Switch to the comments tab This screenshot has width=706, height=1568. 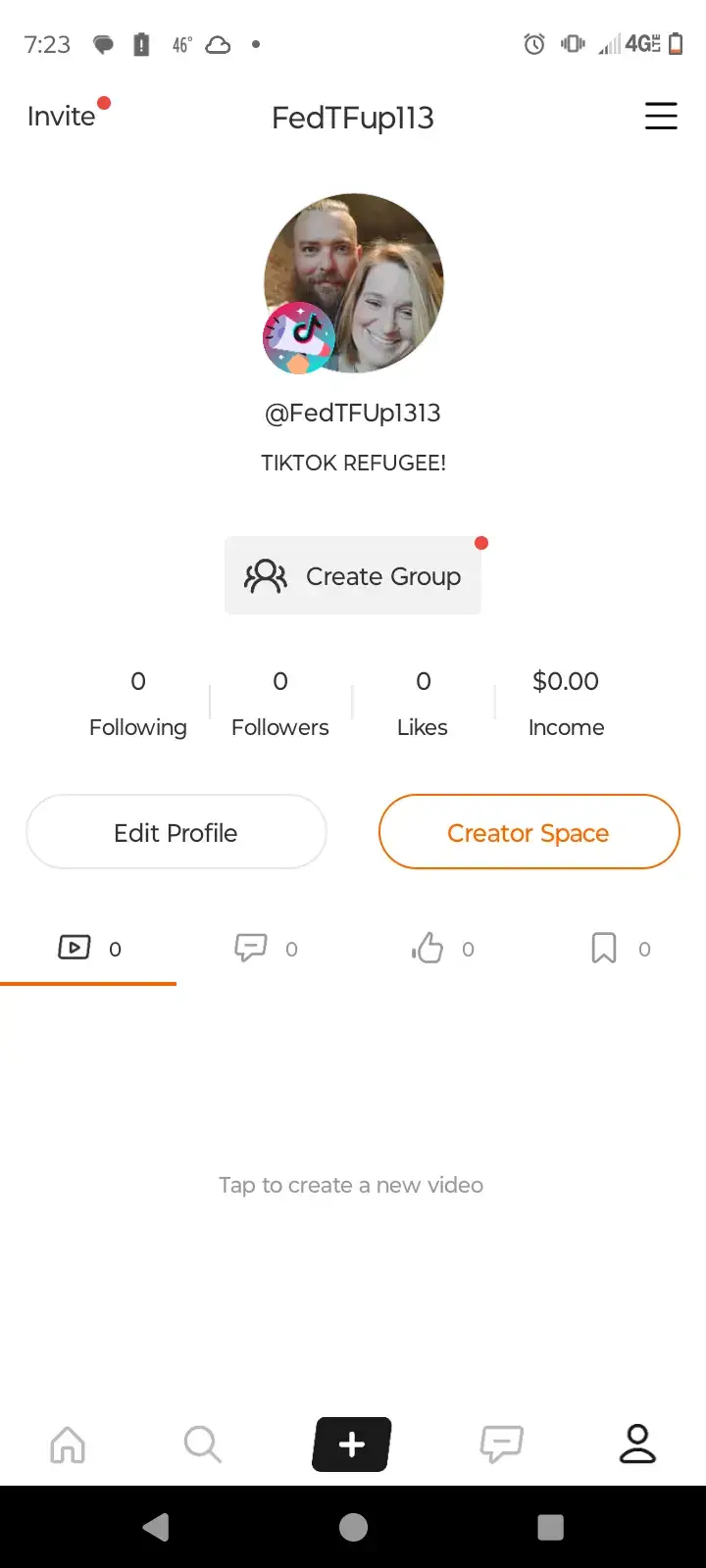[x=266, y=948]
